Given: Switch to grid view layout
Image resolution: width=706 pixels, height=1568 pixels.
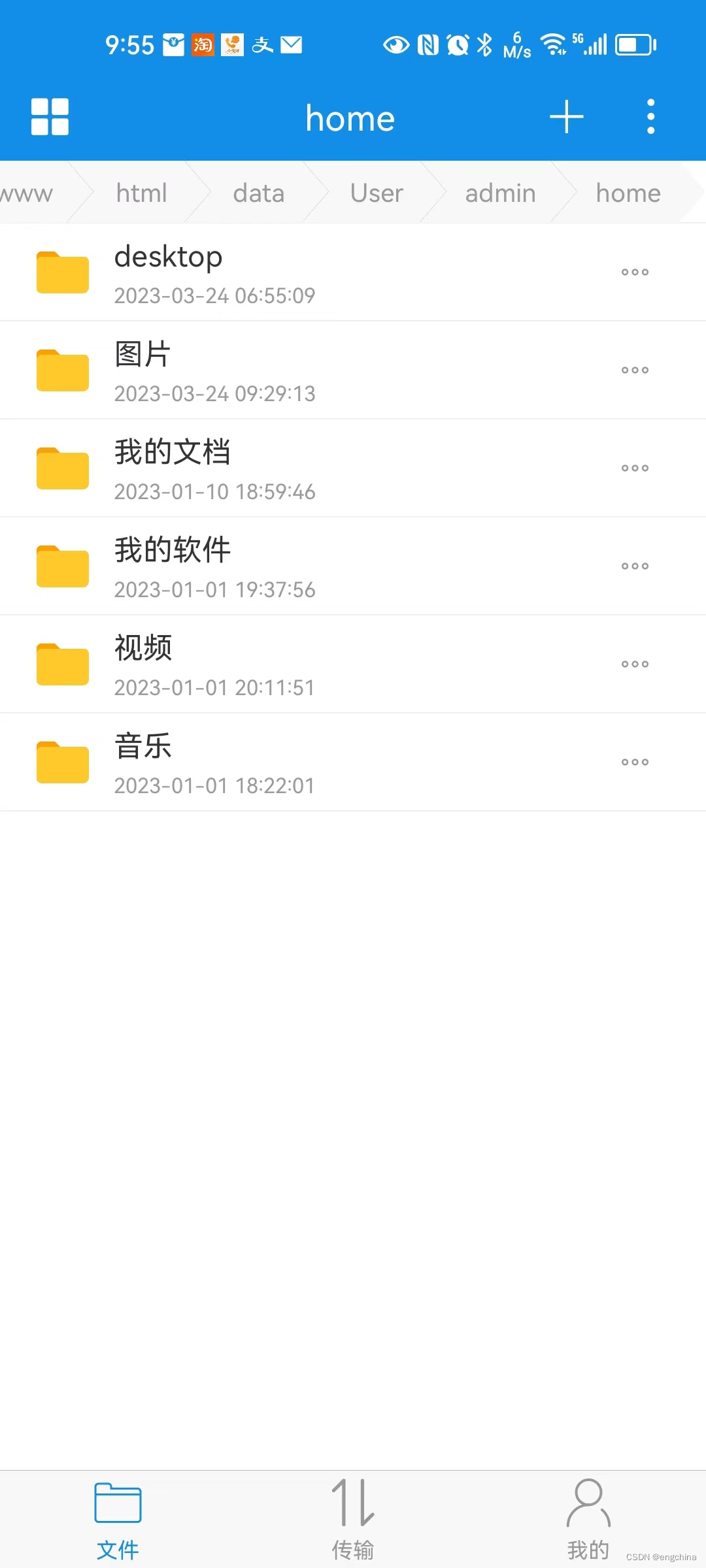Looking at the screenshot, I should pyautogui.click(x=50, y=117).
